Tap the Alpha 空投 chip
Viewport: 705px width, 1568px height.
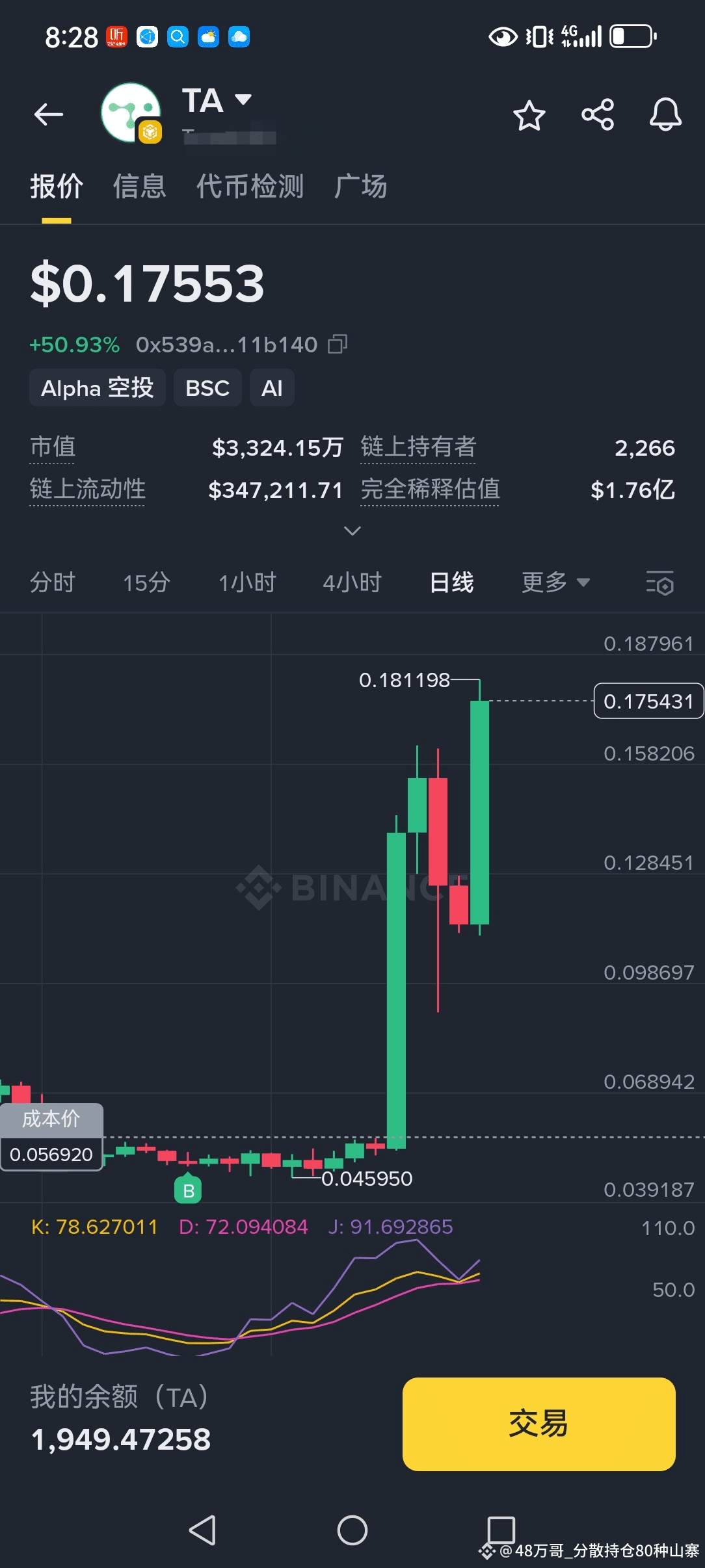click(98, 388)
